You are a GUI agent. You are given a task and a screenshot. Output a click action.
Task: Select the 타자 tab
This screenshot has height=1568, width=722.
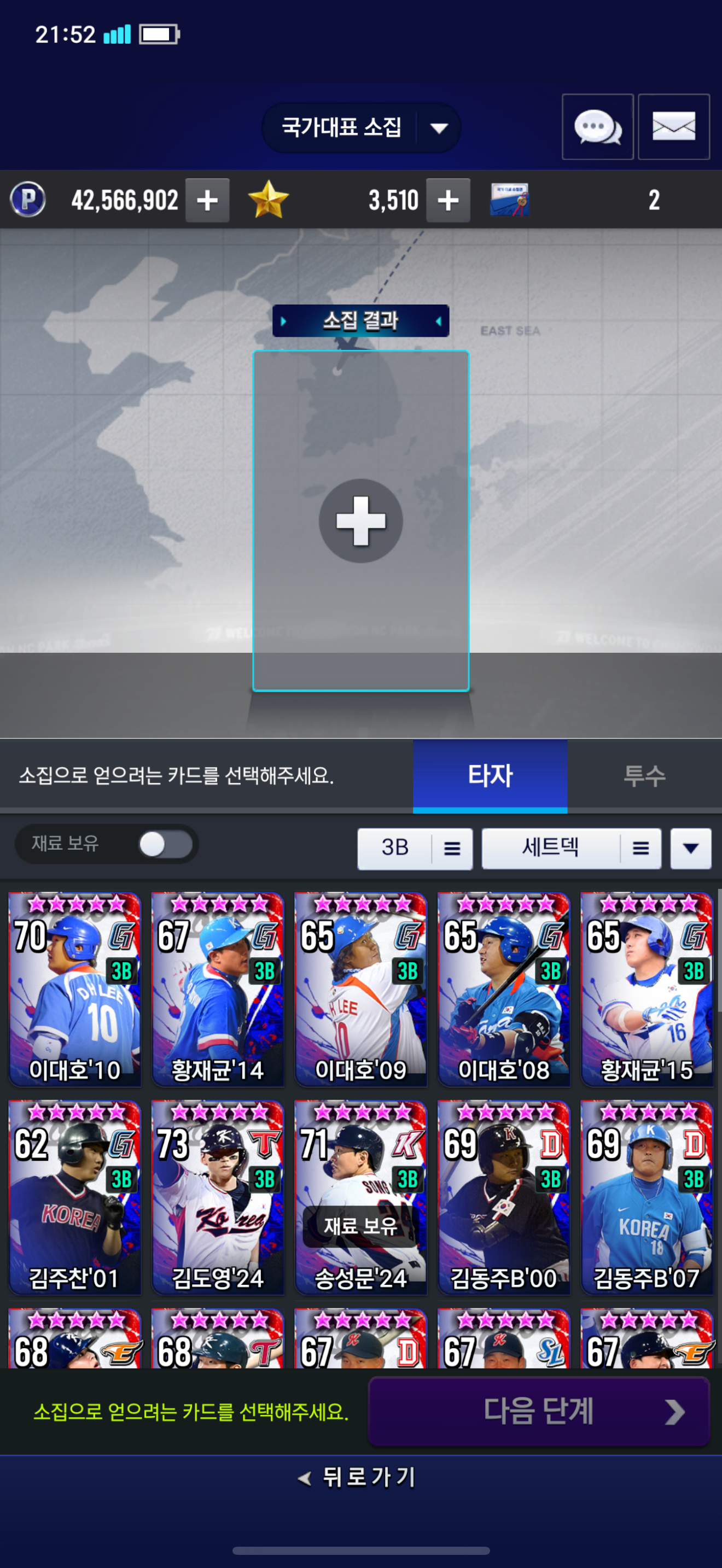[490, 776]
